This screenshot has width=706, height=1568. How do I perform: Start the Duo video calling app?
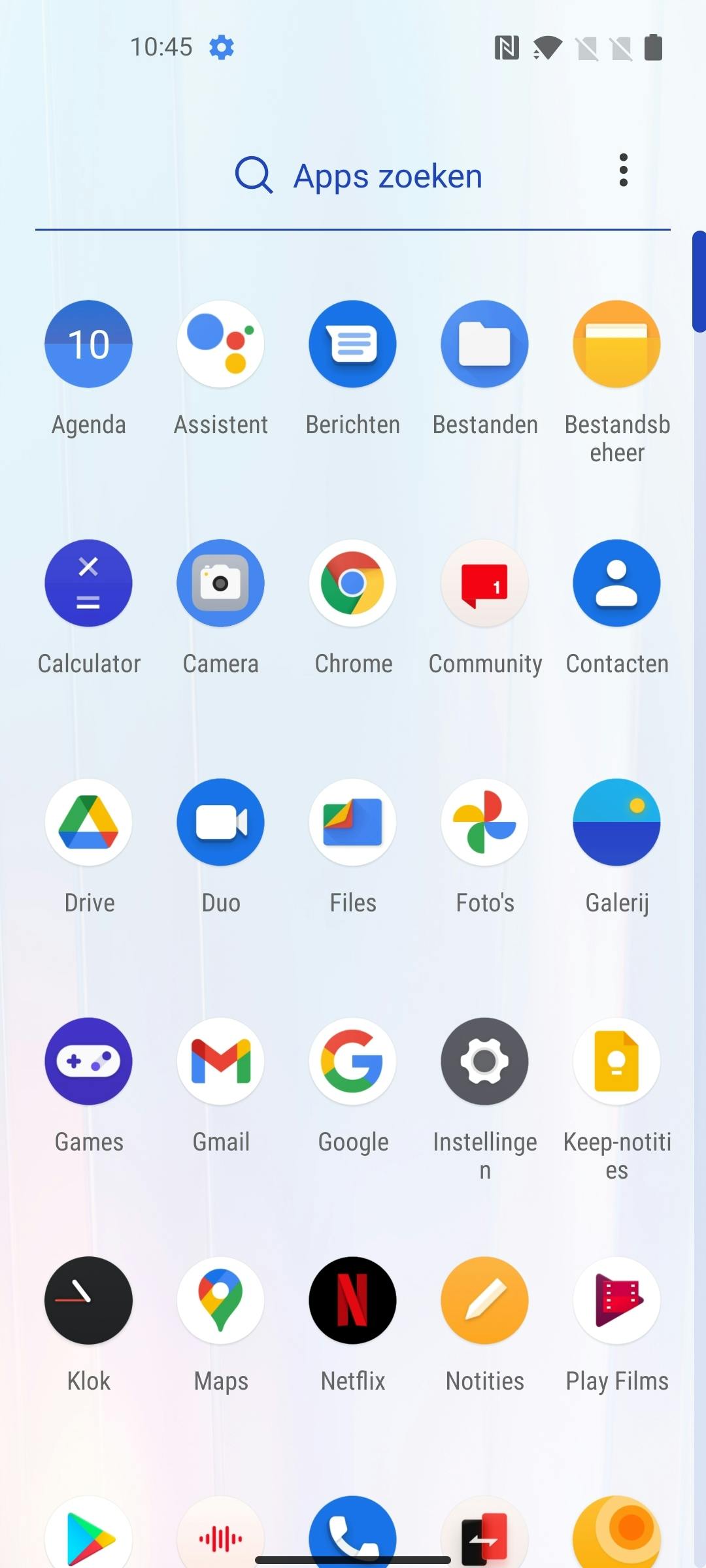tap(221, 823)
